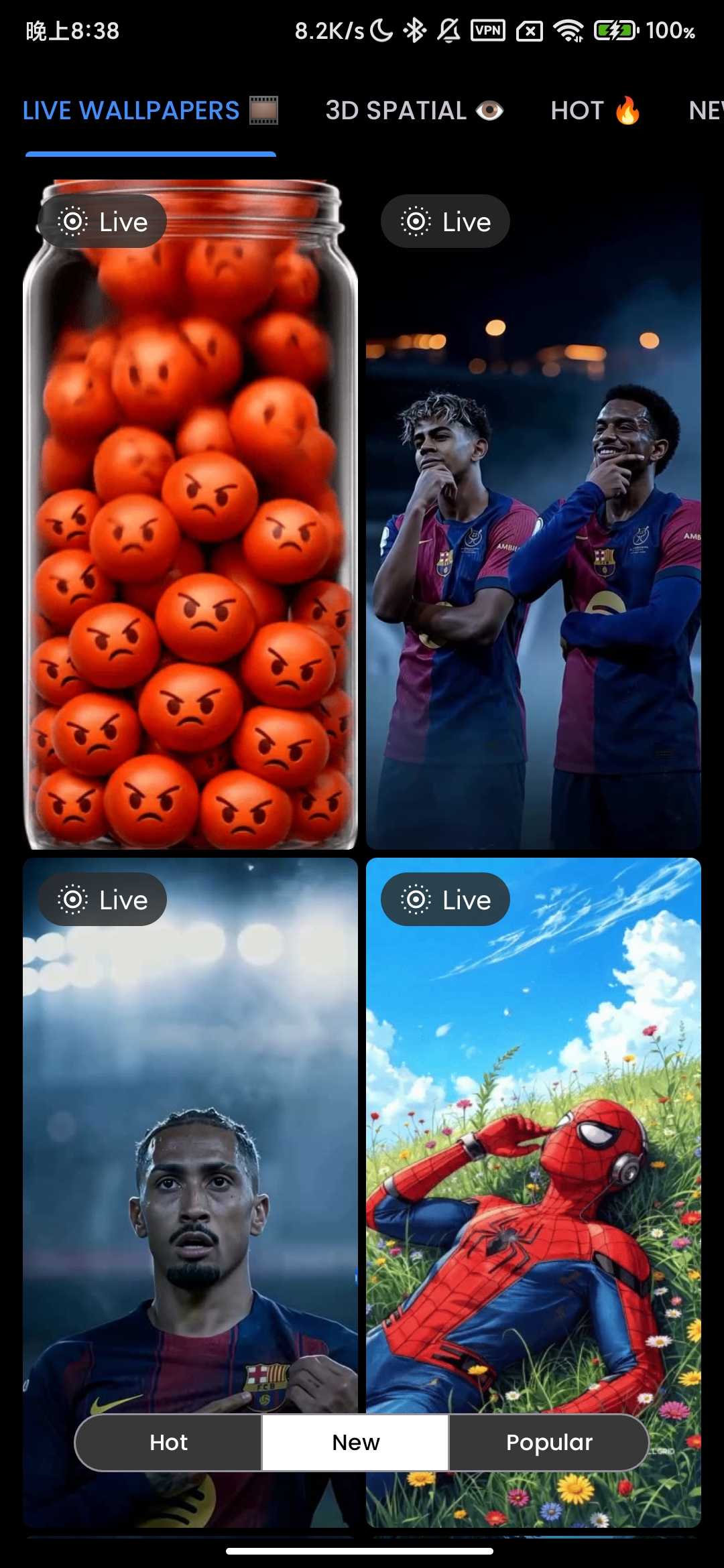Screen dimensions: 724x1568
Task: Switch to the 3D Spatial tab
Action: 414,111
